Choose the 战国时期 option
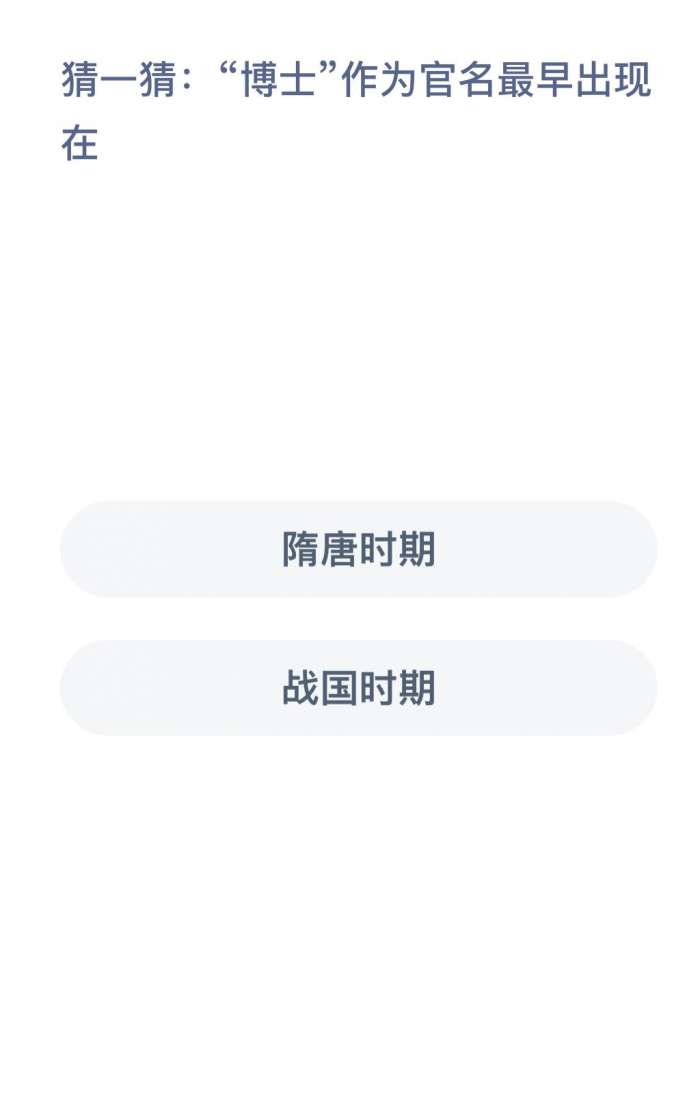This screenshot has width=700, height=1100. point(358,688)
